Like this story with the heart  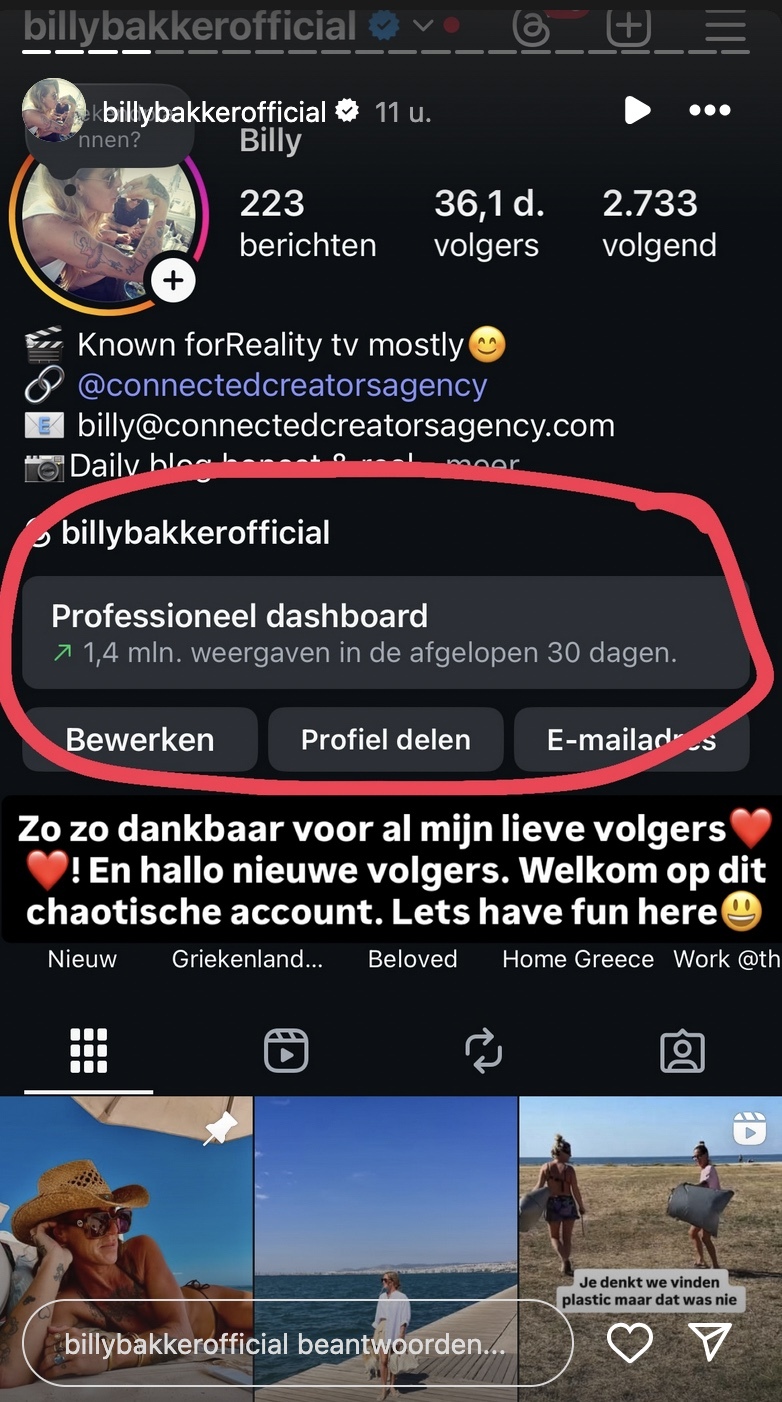pyautogui.click(x=630, y=1343)
